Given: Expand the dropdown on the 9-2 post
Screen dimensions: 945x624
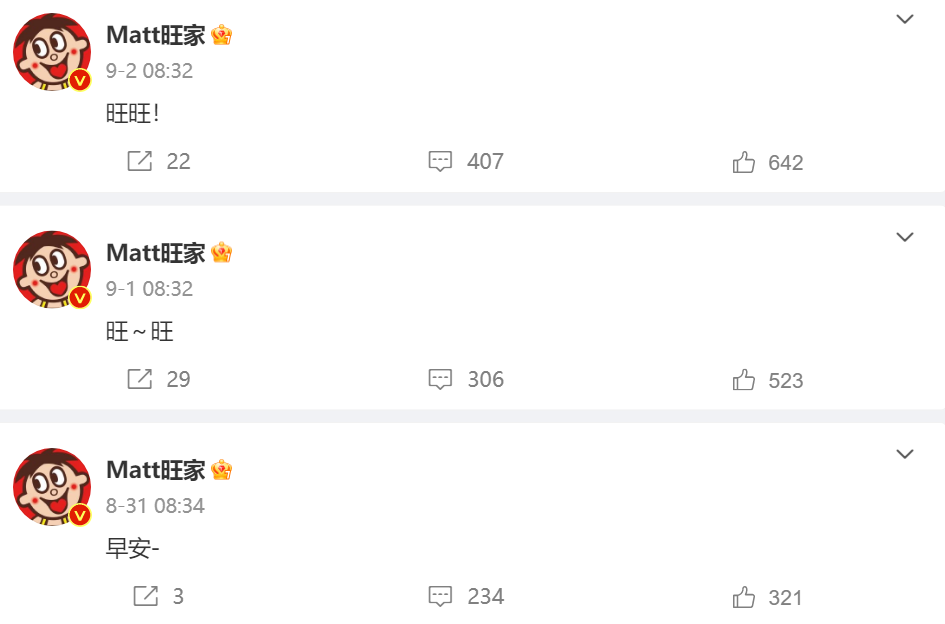Looking at the screenshot, I should click(905, 19).
